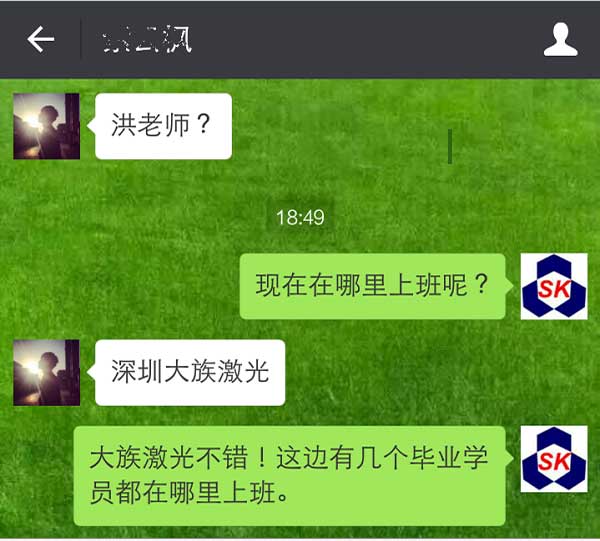Go back using the top-left arrow
600x541 pixels.
(x=40, y=39)
